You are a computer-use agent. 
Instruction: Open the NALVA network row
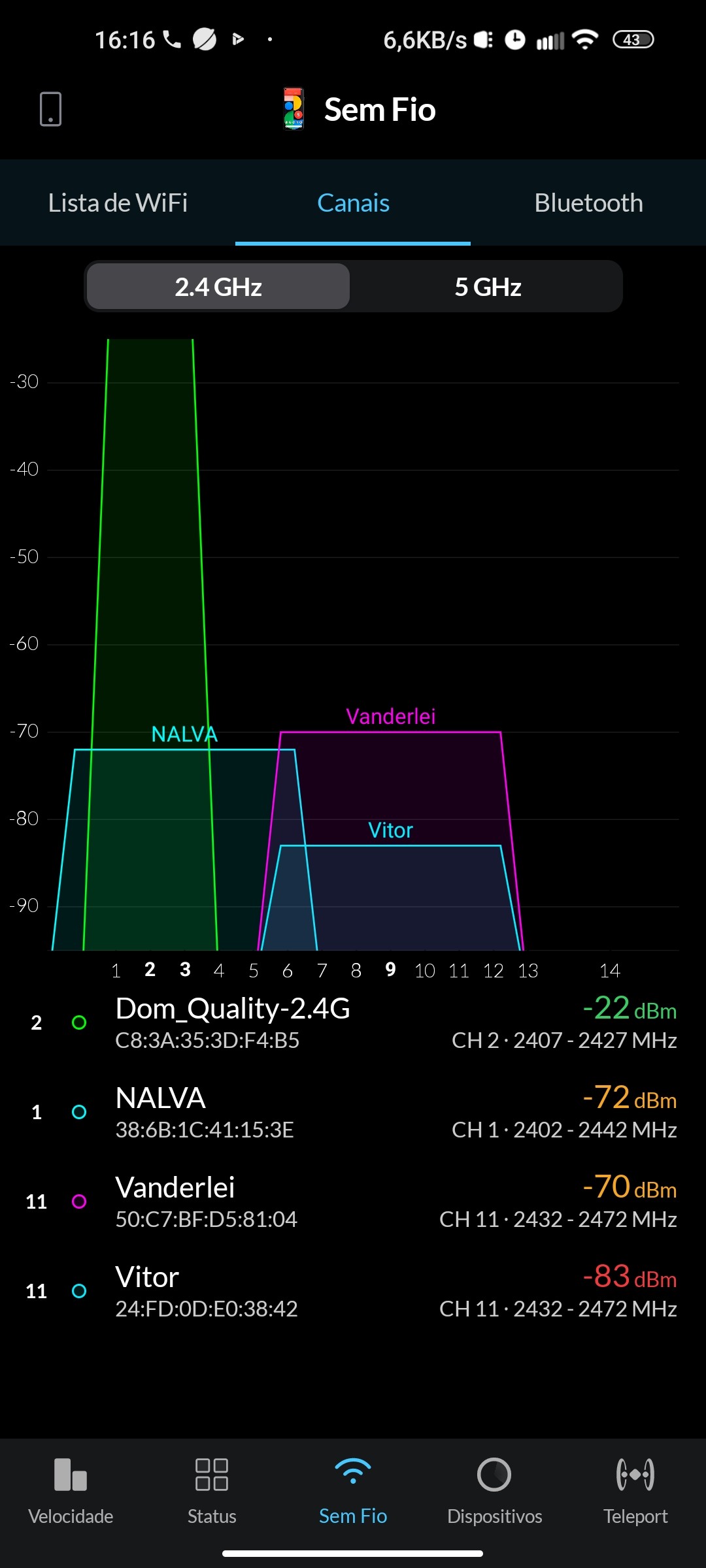click(353, 1112)
